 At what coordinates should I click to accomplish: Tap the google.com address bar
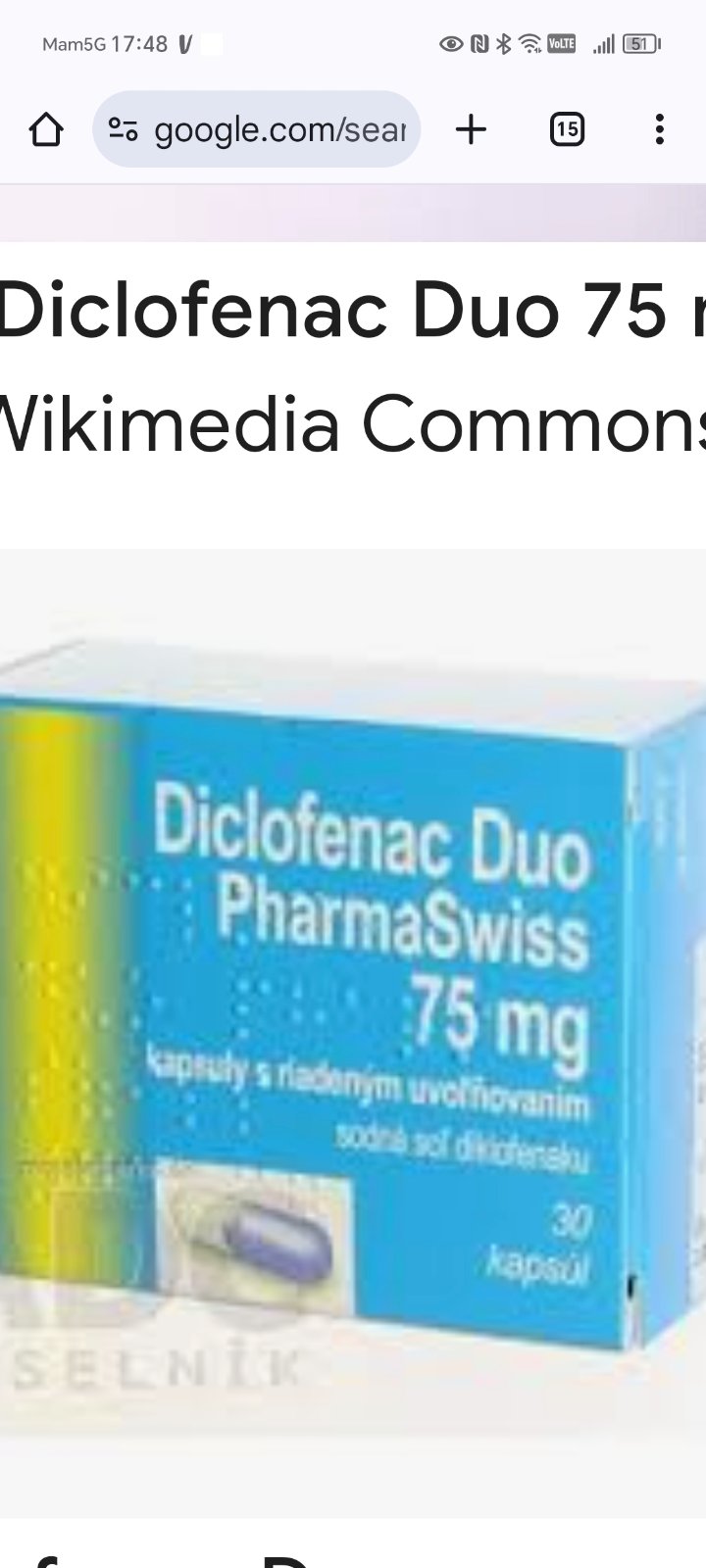[x=279, y=129]
